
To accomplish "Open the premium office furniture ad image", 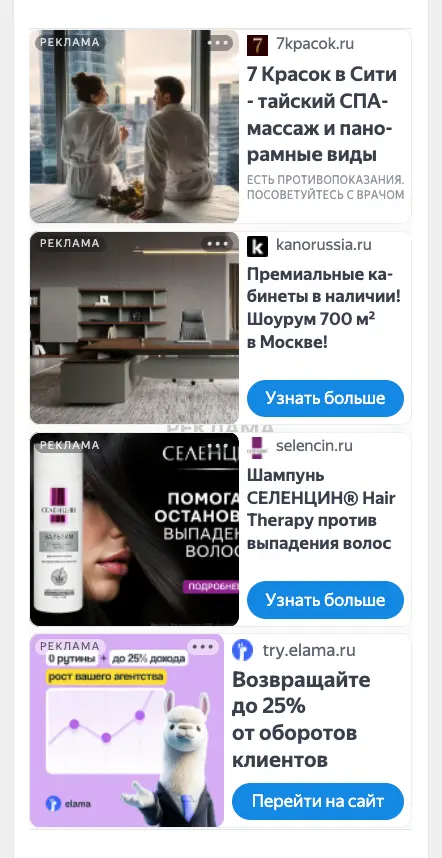I will click(135, 328).
